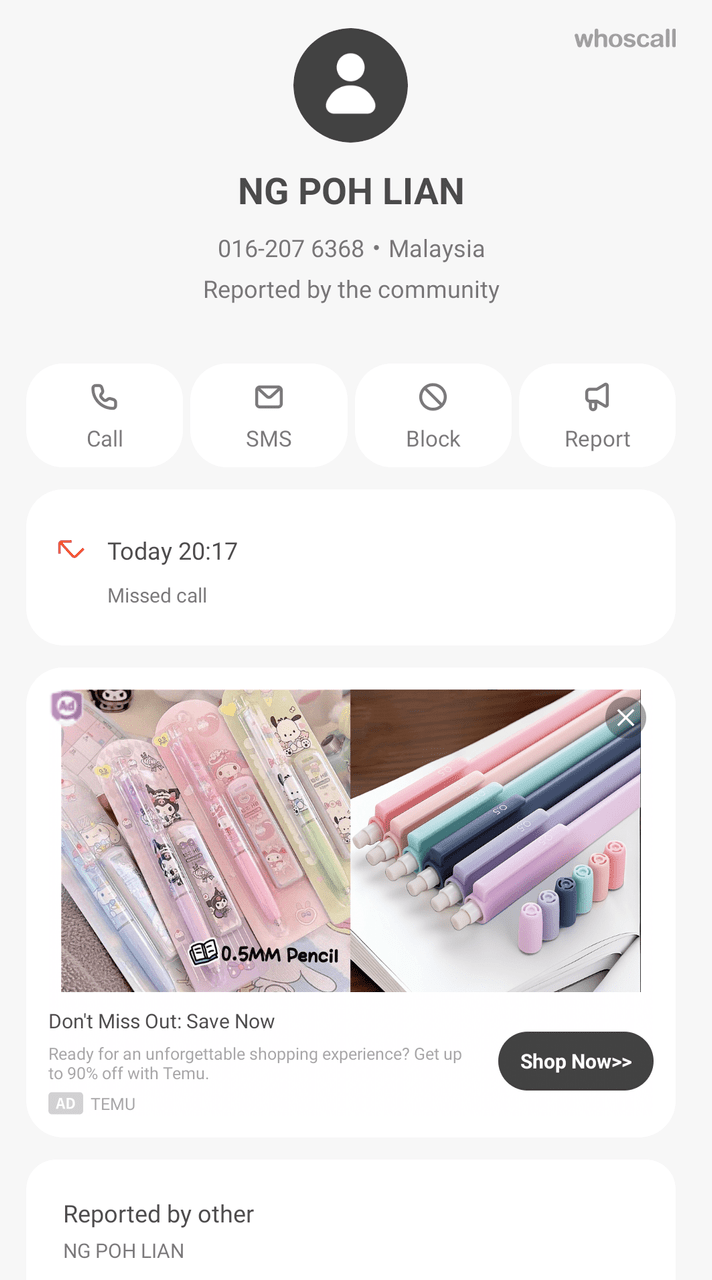Viewport: 712px width, 1280px height.
Task: Send an SMS to this number
Action: [x=268, y=415]
